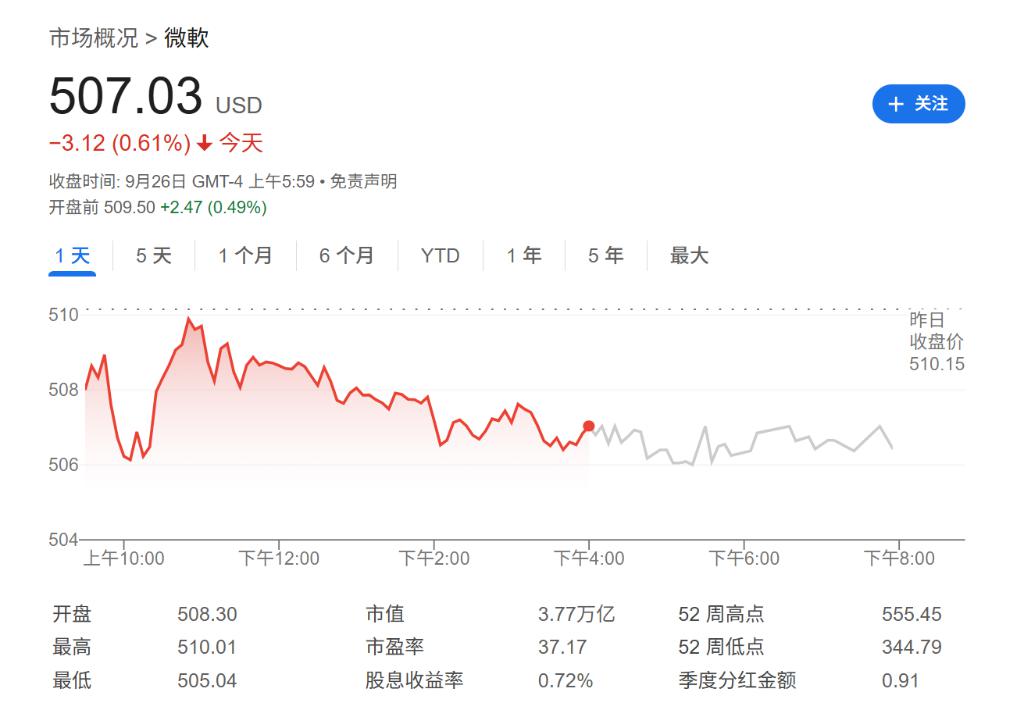Select the 5 天 chart range

click(x=154, y=256)
